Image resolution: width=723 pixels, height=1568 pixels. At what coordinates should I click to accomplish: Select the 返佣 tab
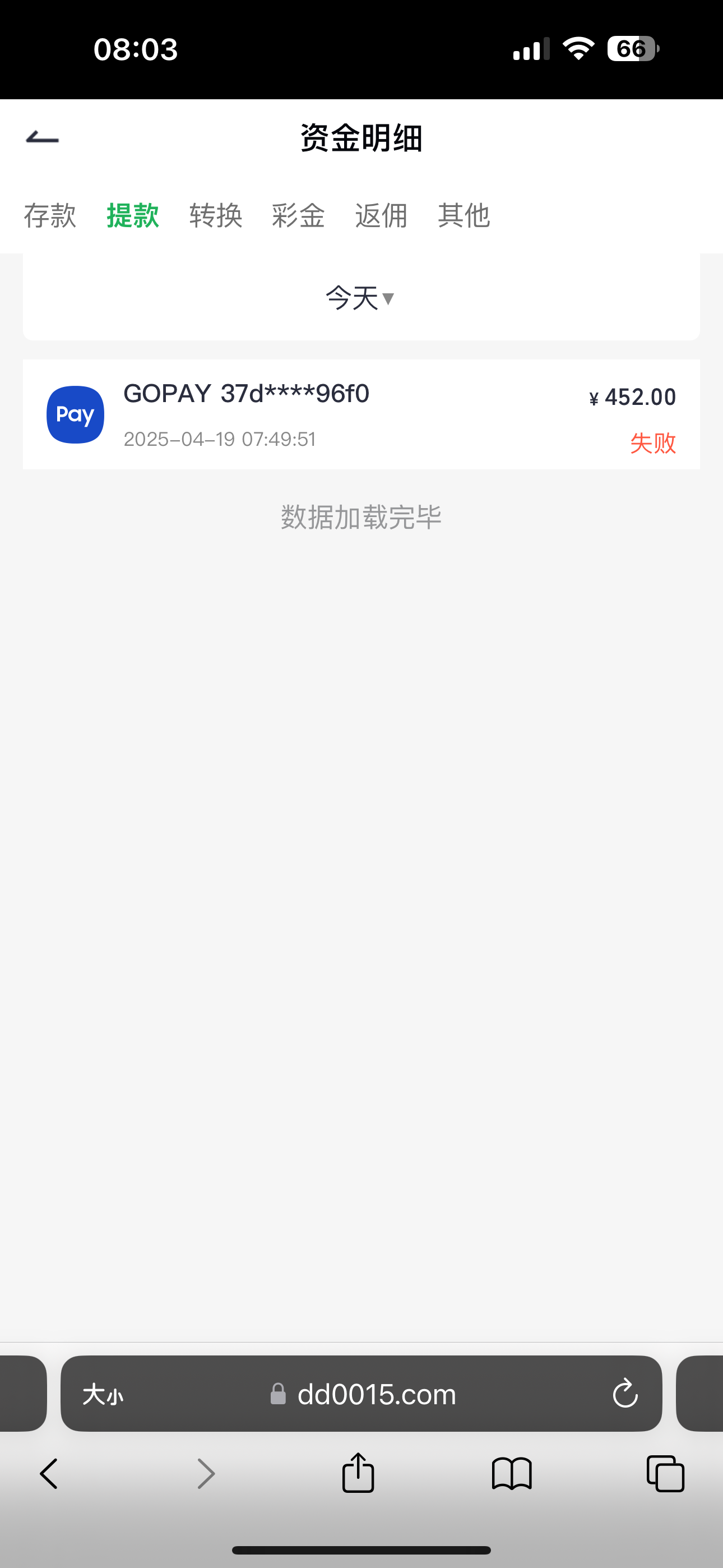pyautogui.click(x=381, y=216)
